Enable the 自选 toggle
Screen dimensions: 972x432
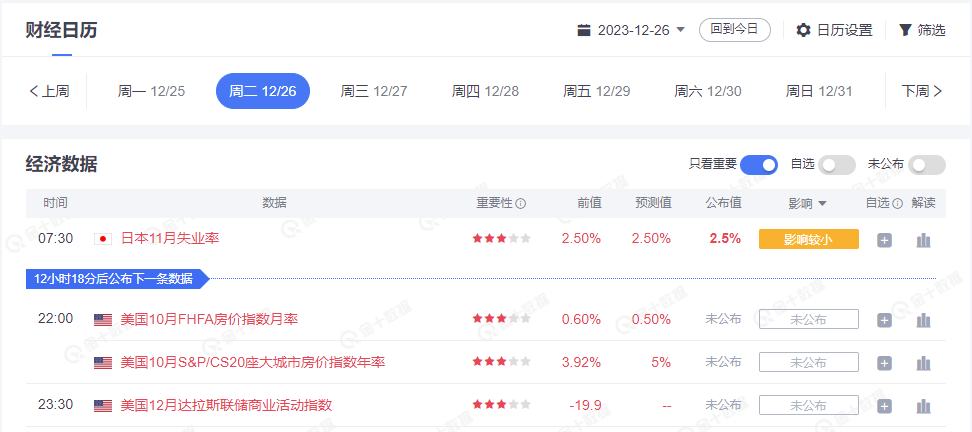[x=837, y=165]
